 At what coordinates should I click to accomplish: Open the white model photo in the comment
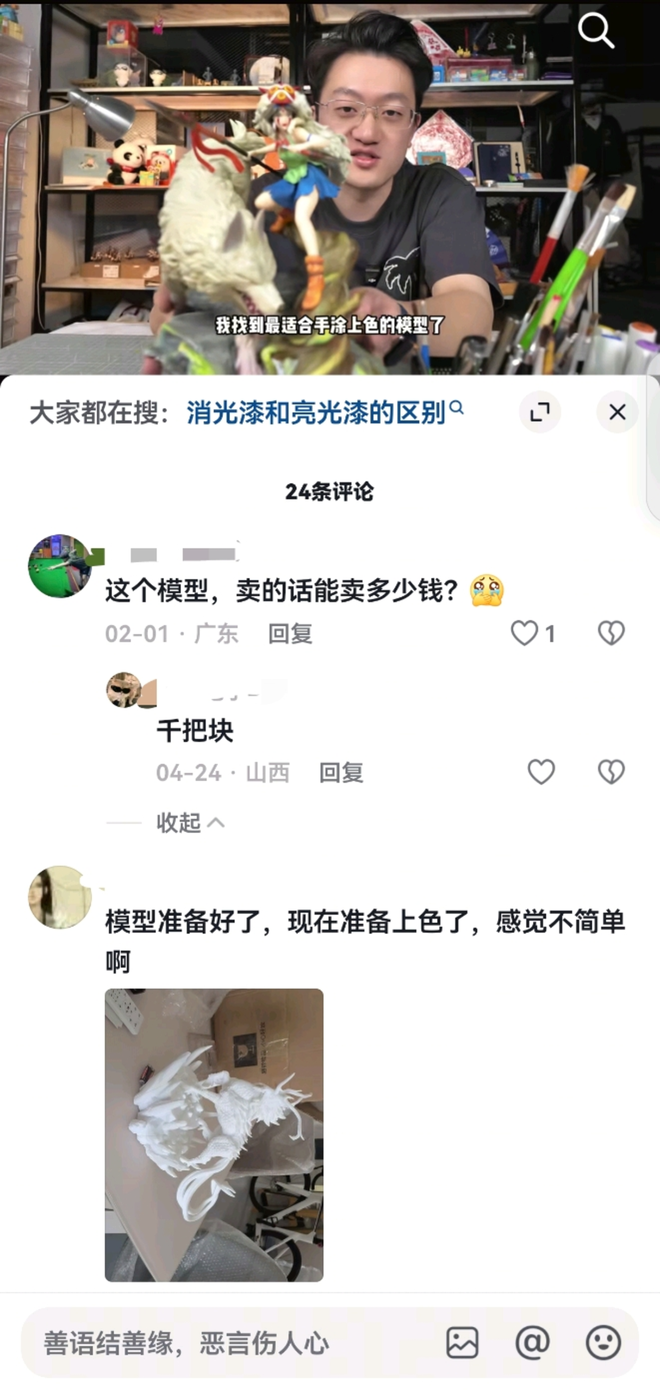[214, 1134]
